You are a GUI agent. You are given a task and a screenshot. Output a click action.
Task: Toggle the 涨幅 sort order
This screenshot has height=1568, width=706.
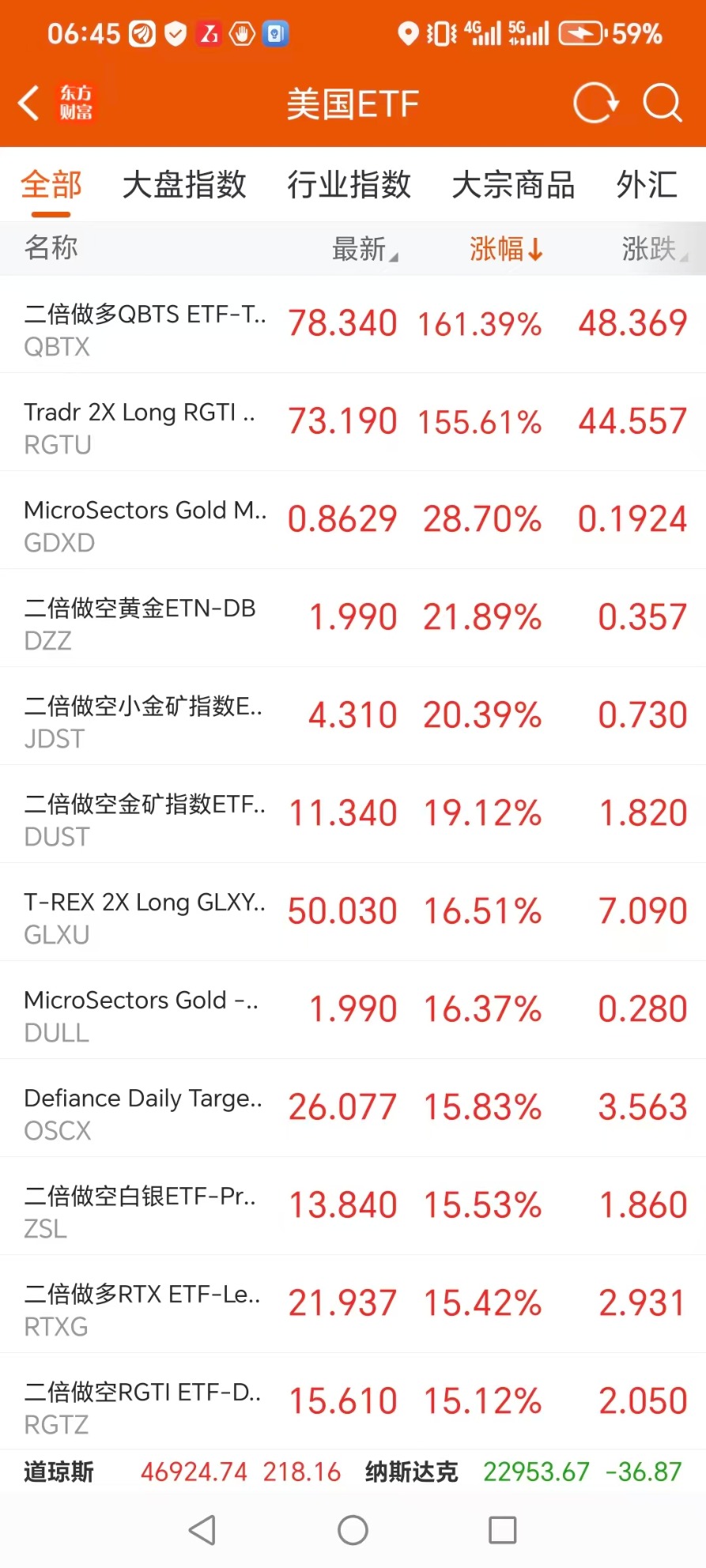[506, 249]
